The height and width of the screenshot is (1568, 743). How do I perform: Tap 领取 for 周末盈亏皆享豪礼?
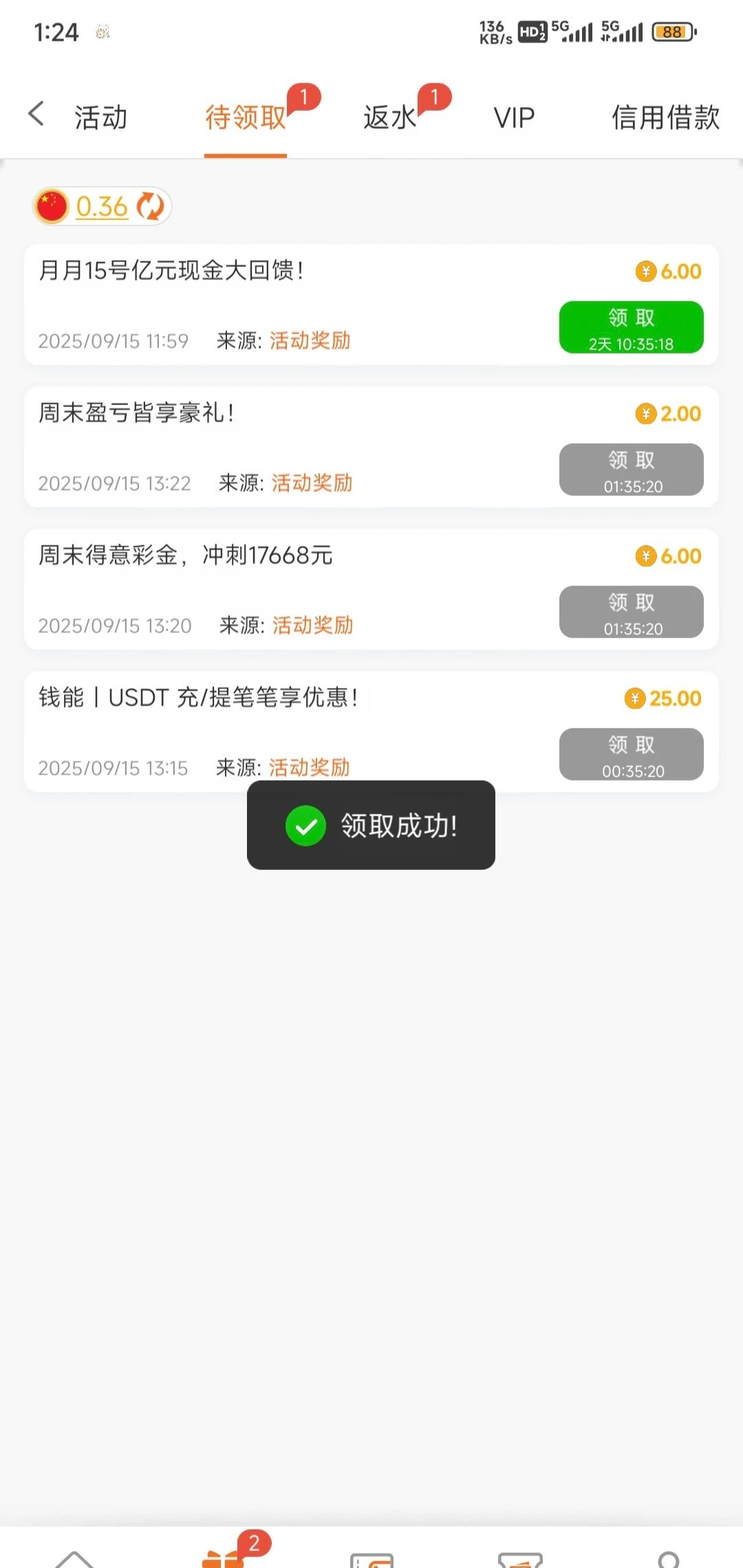click(x=631, y=470)
